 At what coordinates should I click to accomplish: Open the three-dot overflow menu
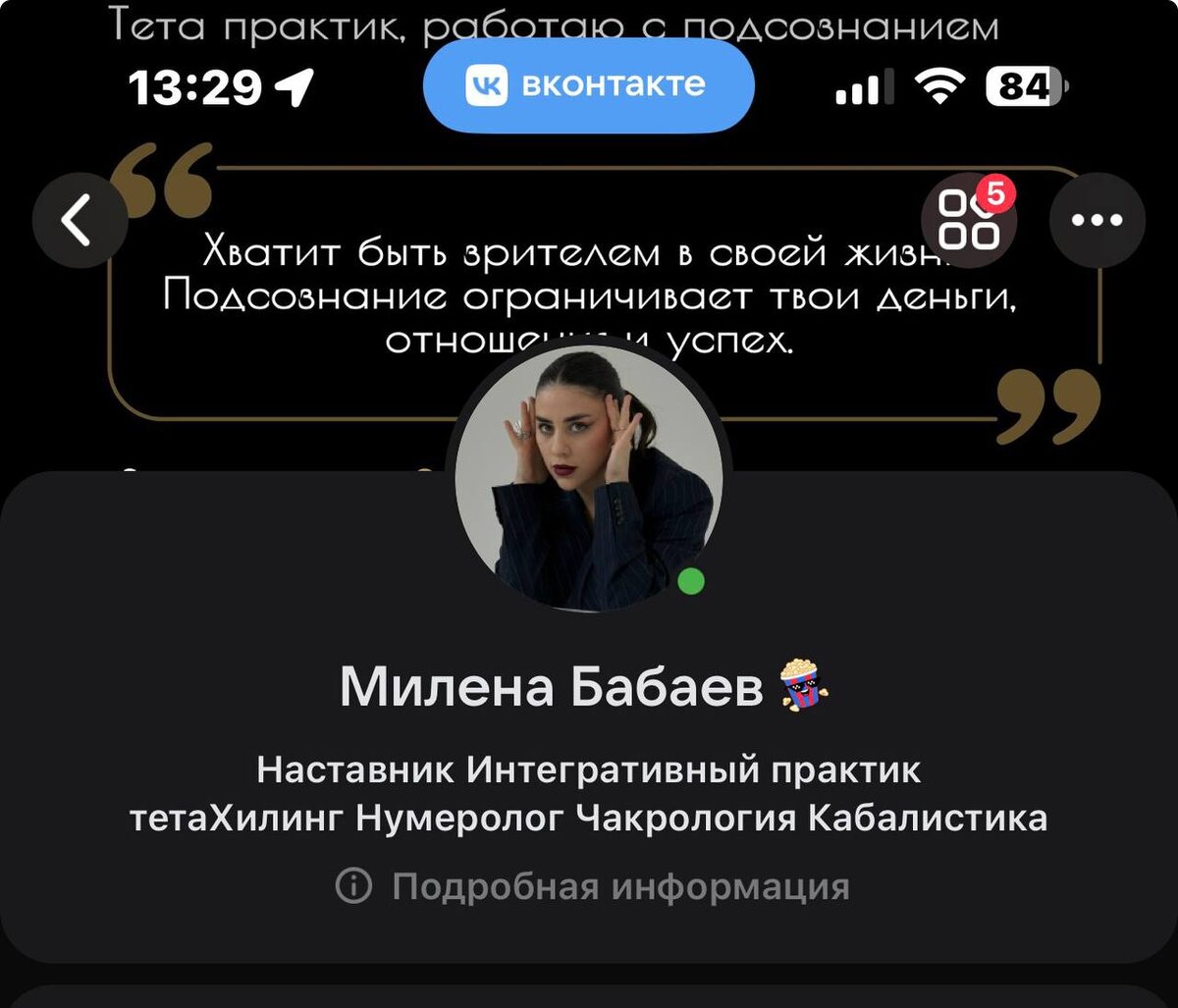pyautogui.click(x=1097, y=220)
